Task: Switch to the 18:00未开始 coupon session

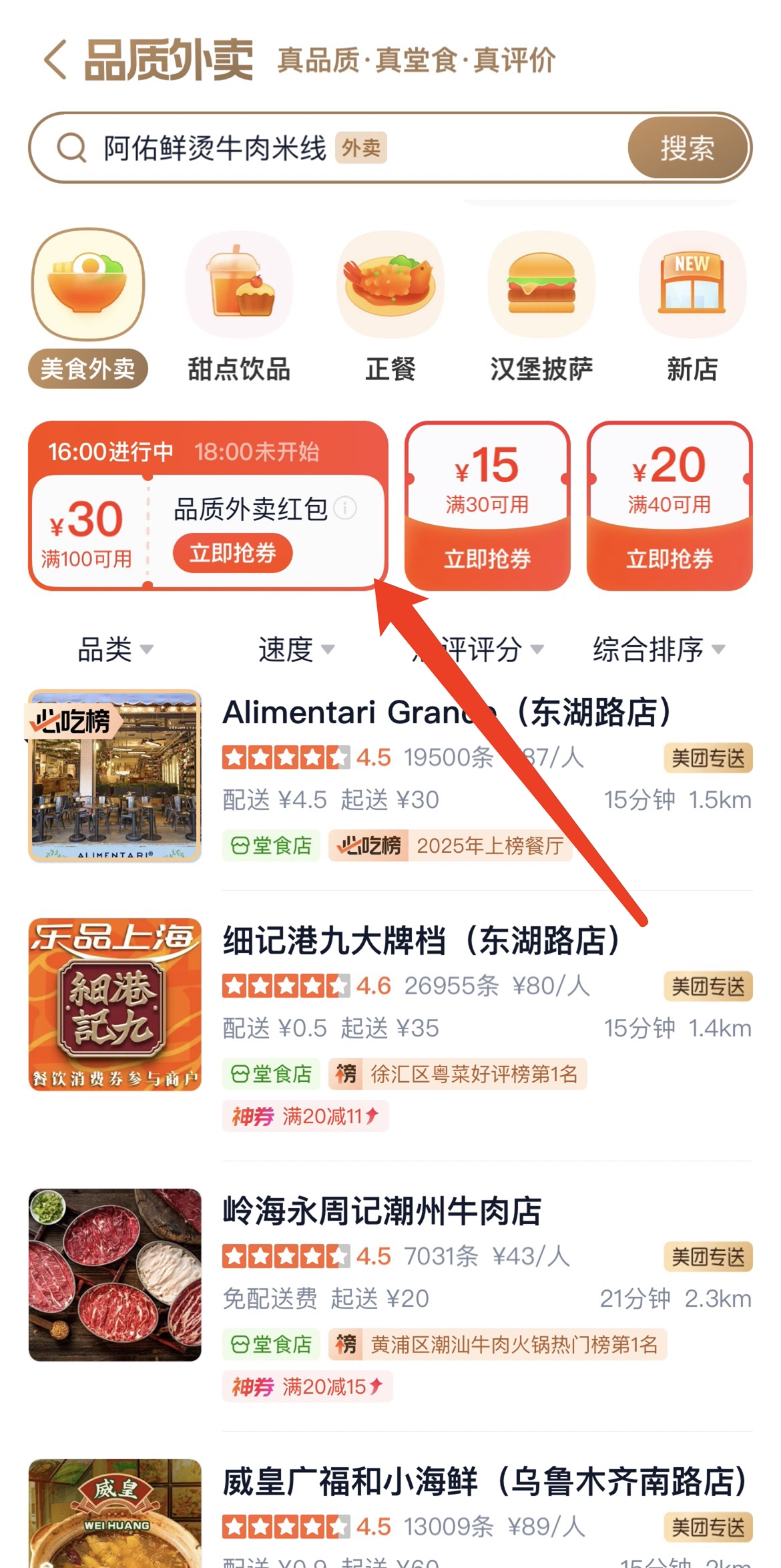Action: [x=257, y=452]
